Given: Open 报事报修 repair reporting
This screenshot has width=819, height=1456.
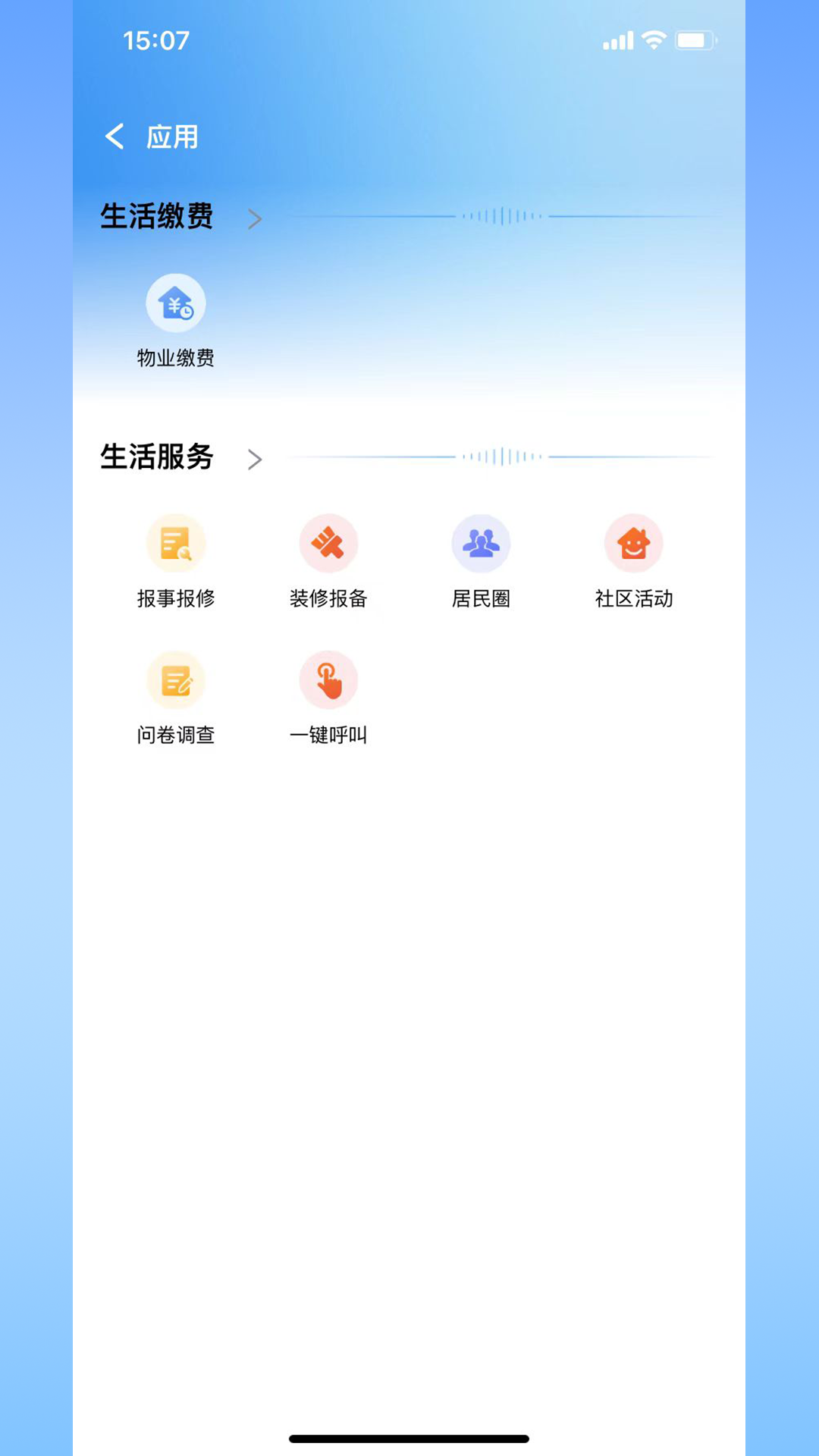Looking at the screenshot, I should click(176, 544).
